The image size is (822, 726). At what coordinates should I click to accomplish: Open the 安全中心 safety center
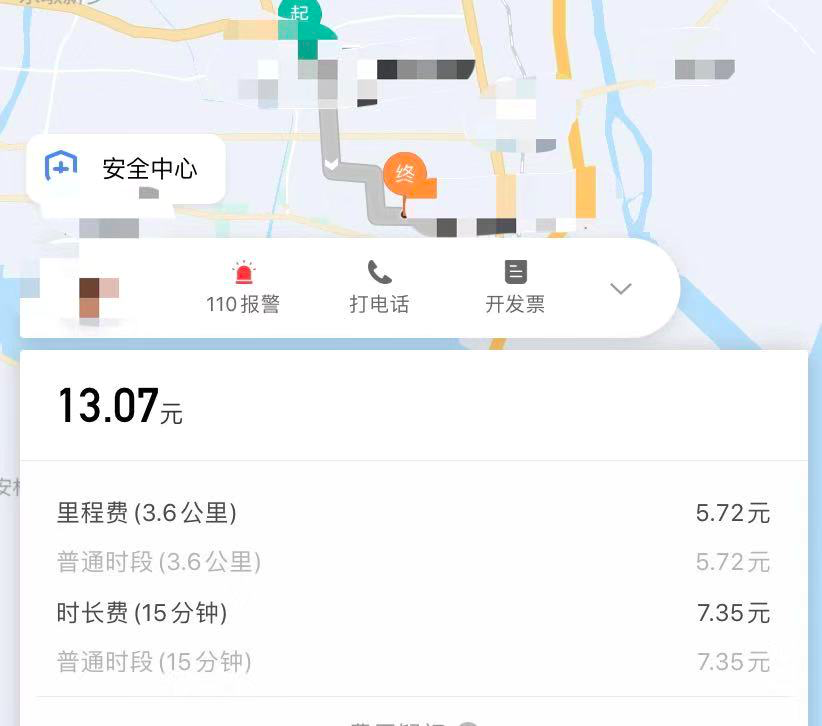tap(125, 168)
